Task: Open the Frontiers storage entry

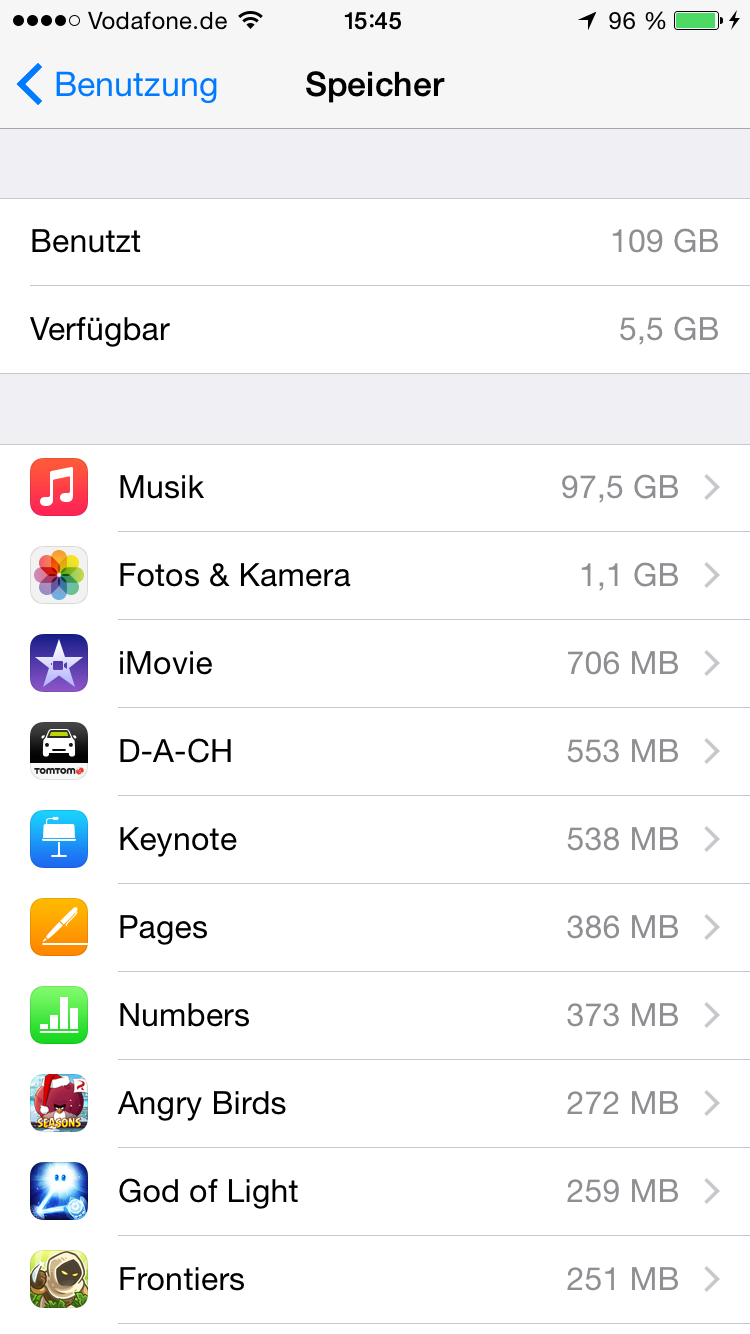Action: click(x=375, y=1280)
